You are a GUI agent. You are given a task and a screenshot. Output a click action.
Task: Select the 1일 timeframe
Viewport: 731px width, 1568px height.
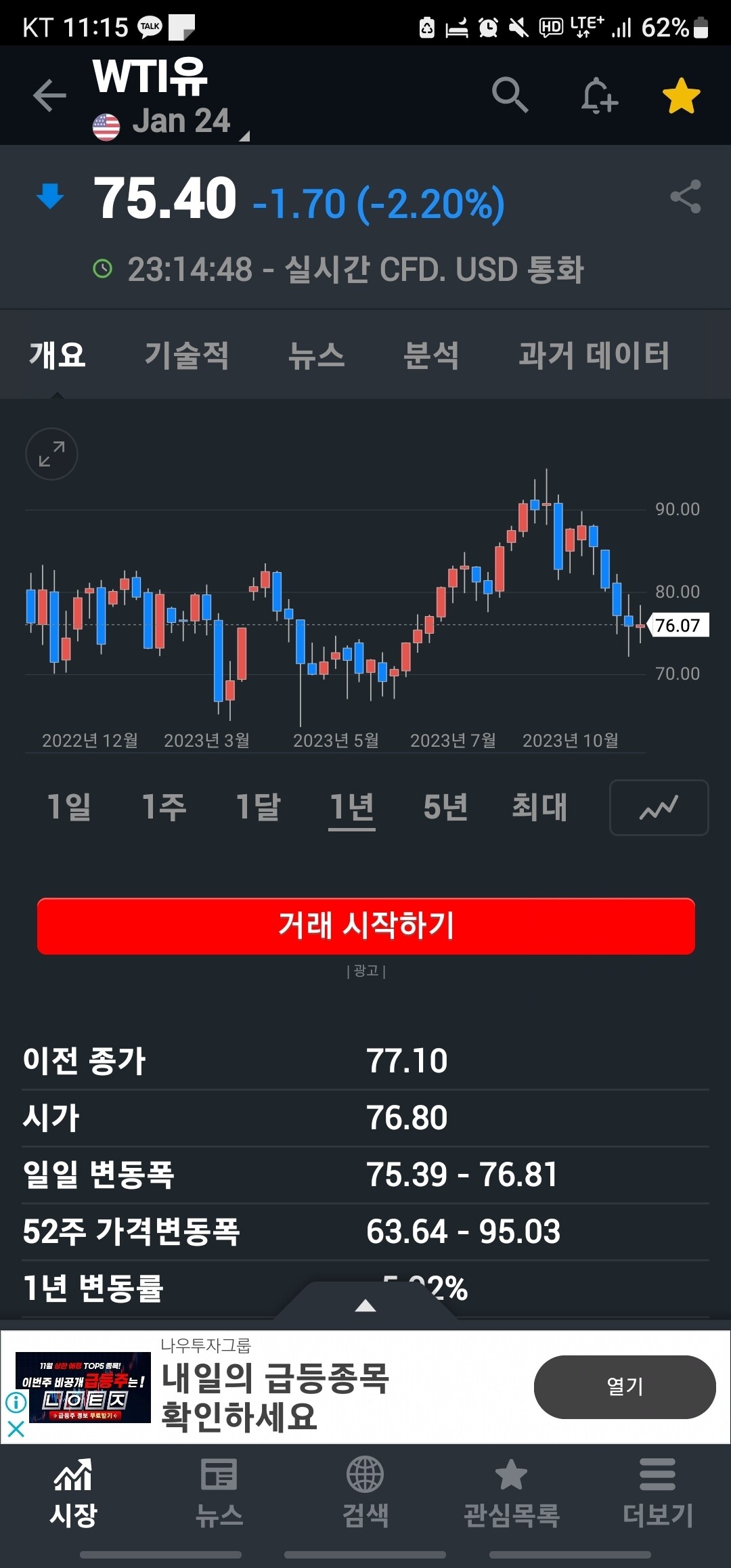[x=68, y=808]
